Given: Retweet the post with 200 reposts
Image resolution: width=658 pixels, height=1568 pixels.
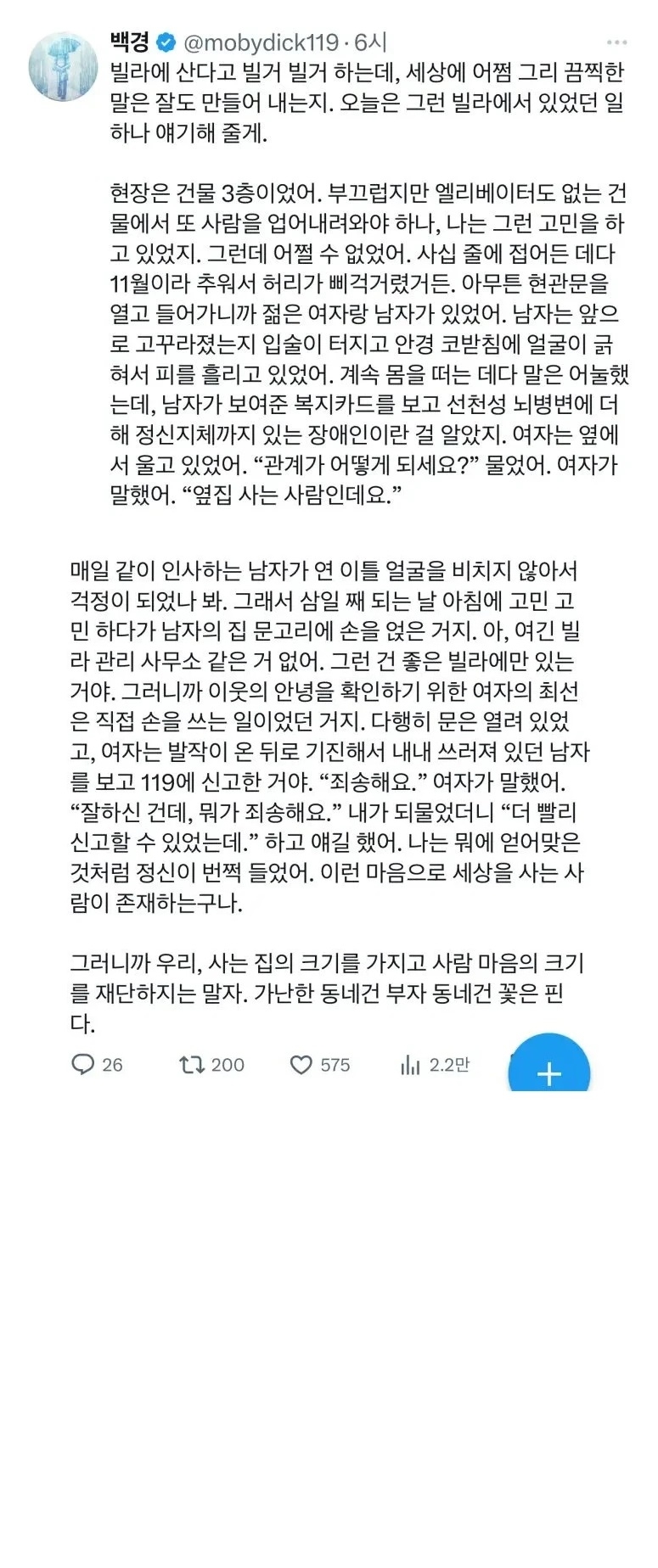Looking at the screenshot, I should click(x=188, y=1064).
